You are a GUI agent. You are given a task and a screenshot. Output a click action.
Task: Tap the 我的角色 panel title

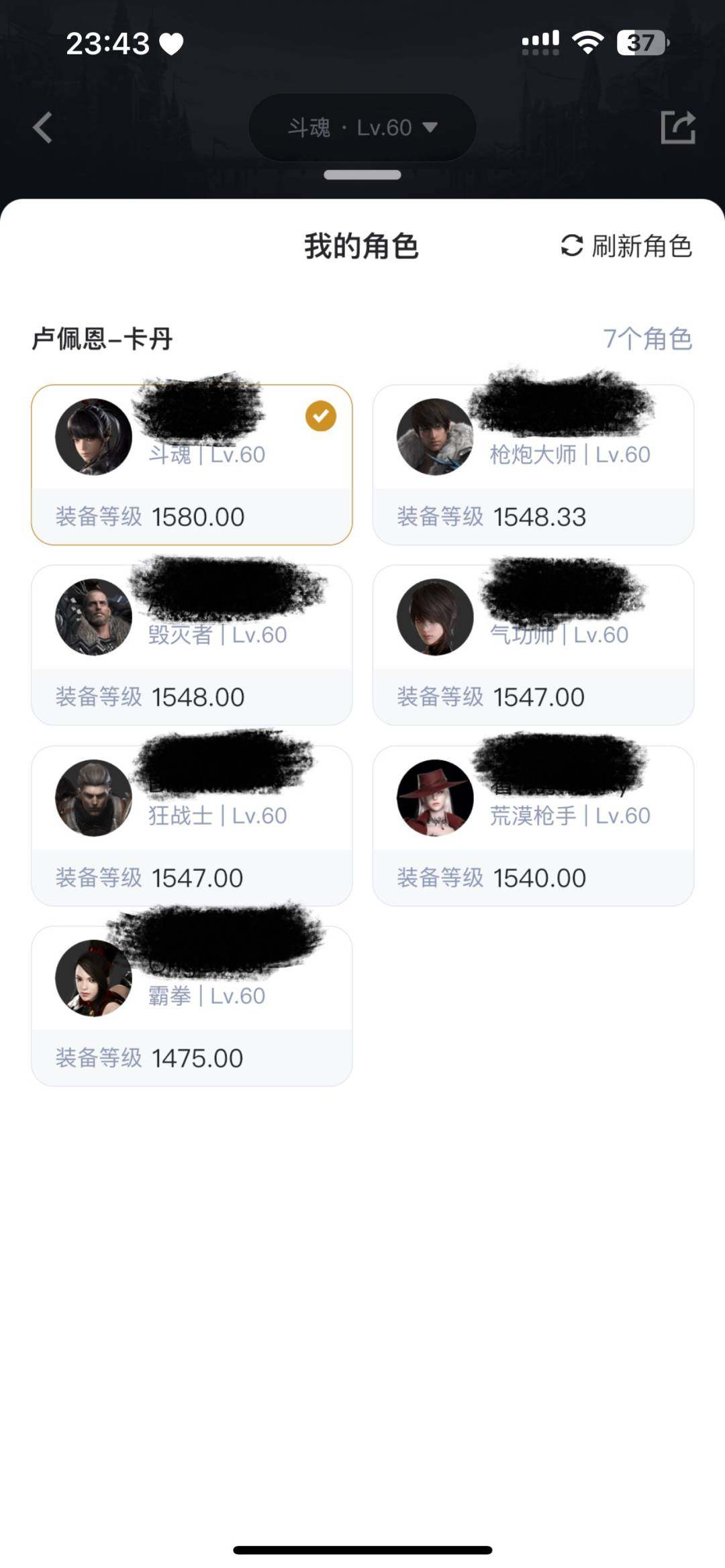[x=362, y=246]
